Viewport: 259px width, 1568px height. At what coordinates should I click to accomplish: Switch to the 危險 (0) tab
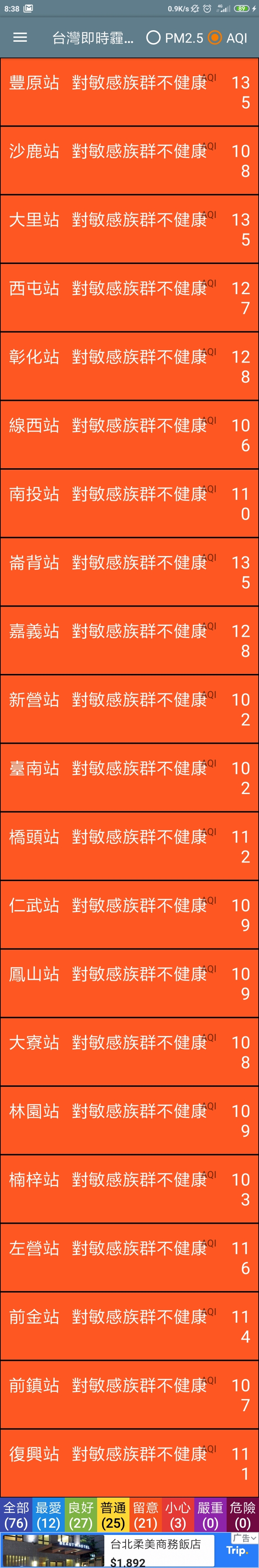(x=242, y=1515)
